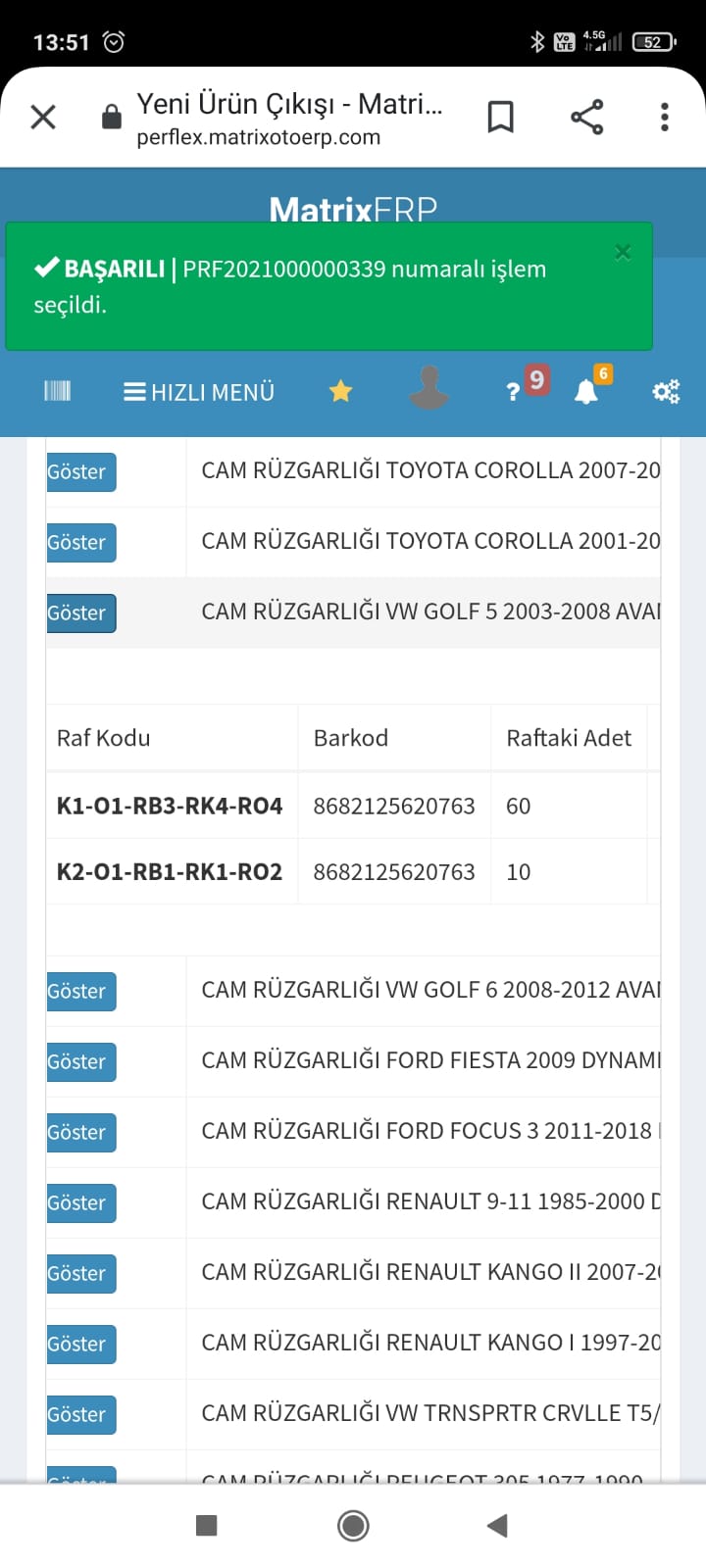Collapse the VW Golf 5 row via Göster
This screenshot has width=706, height=1568.
[x=80, y=613]
